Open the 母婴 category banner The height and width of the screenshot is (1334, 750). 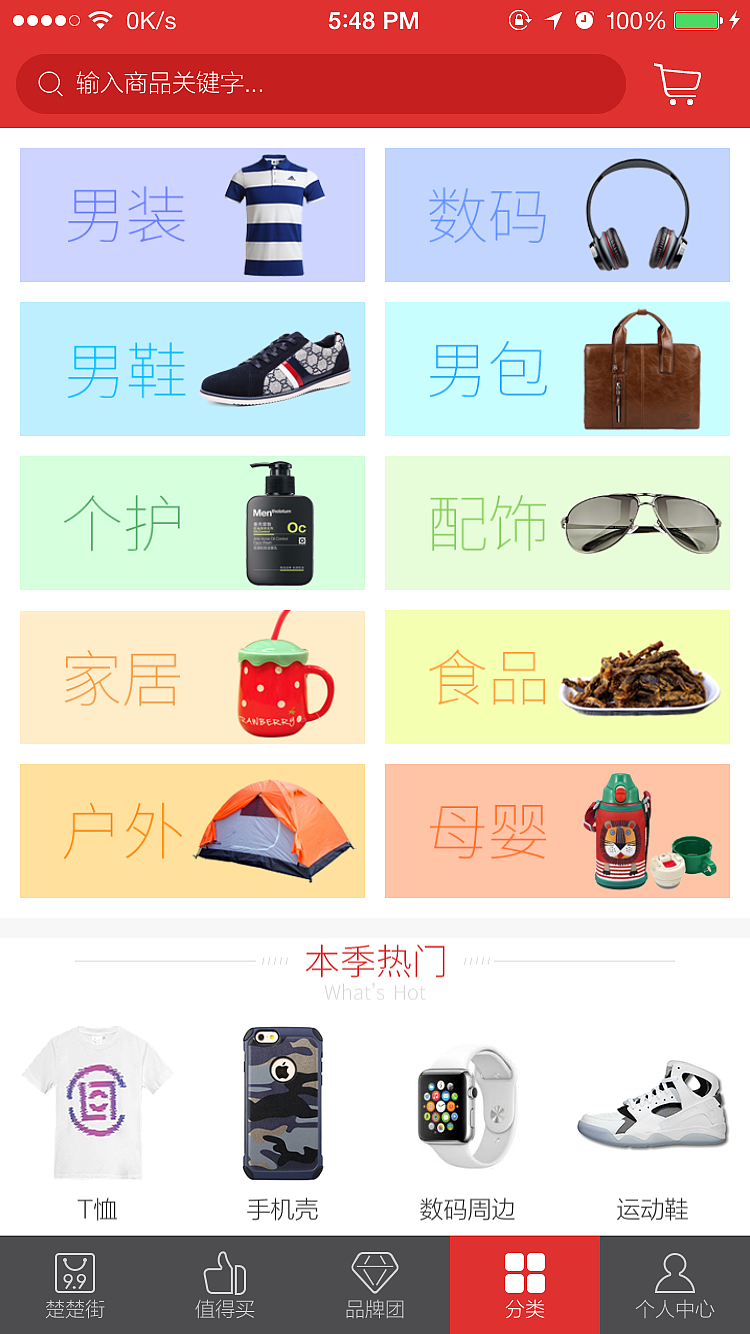click(557, 831)
